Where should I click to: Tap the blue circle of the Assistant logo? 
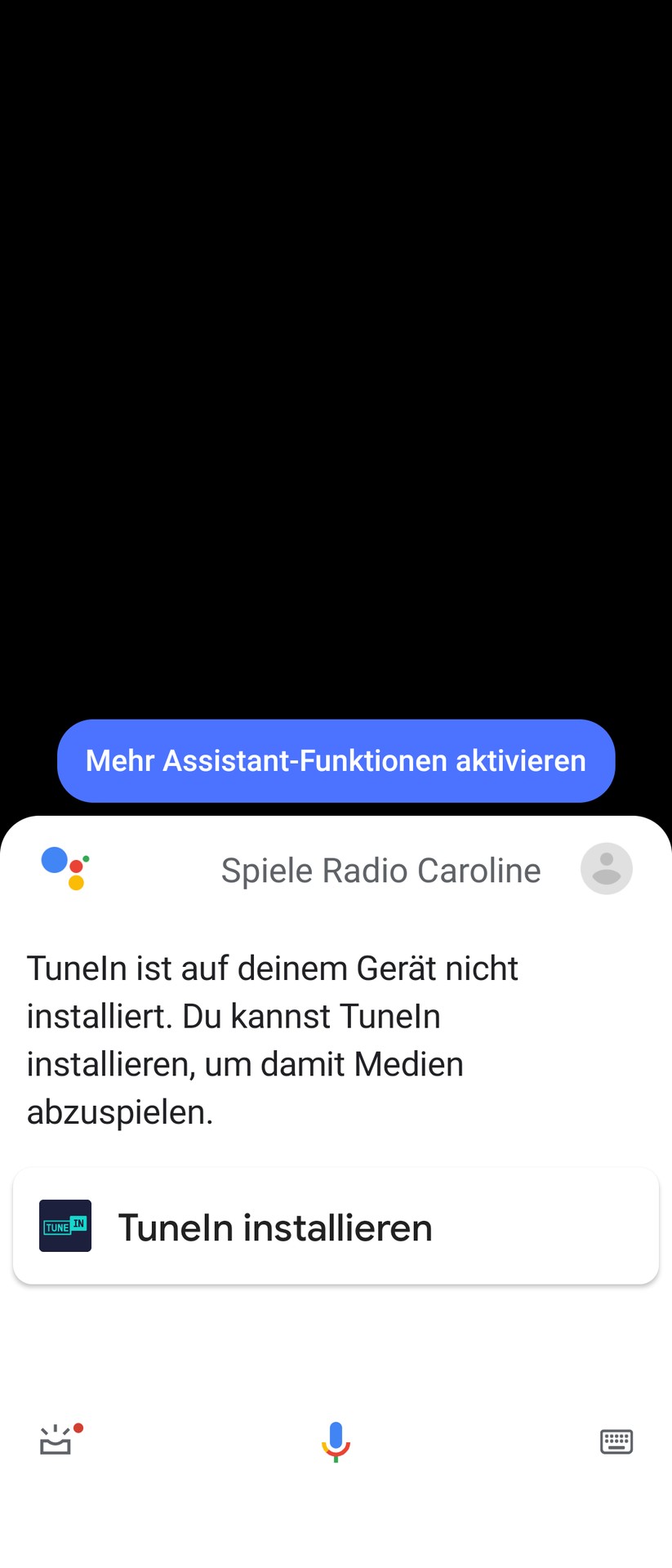(x=54, y=859)
